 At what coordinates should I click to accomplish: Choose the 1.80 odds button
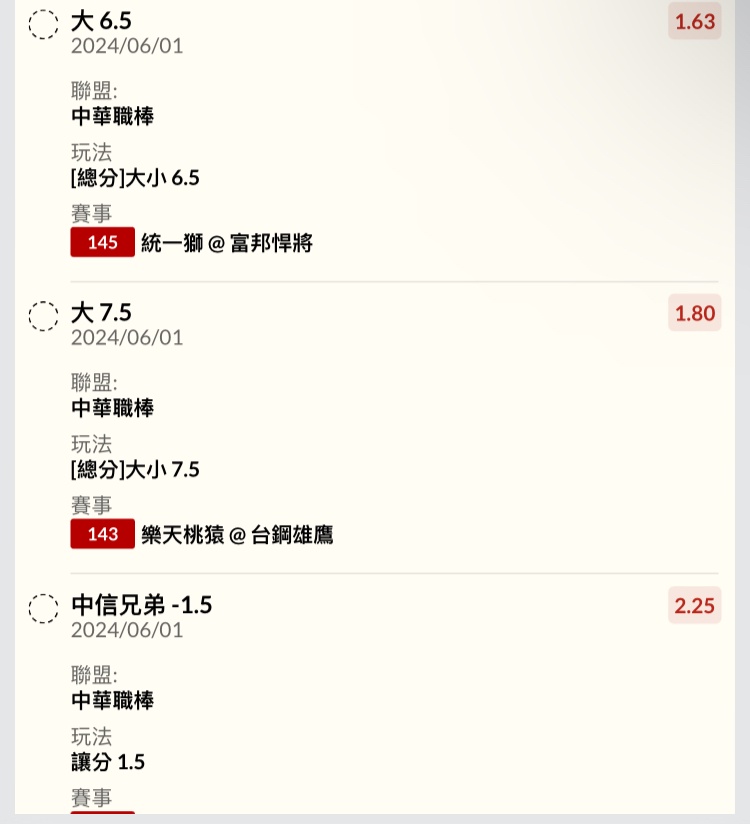pos(695,314)
